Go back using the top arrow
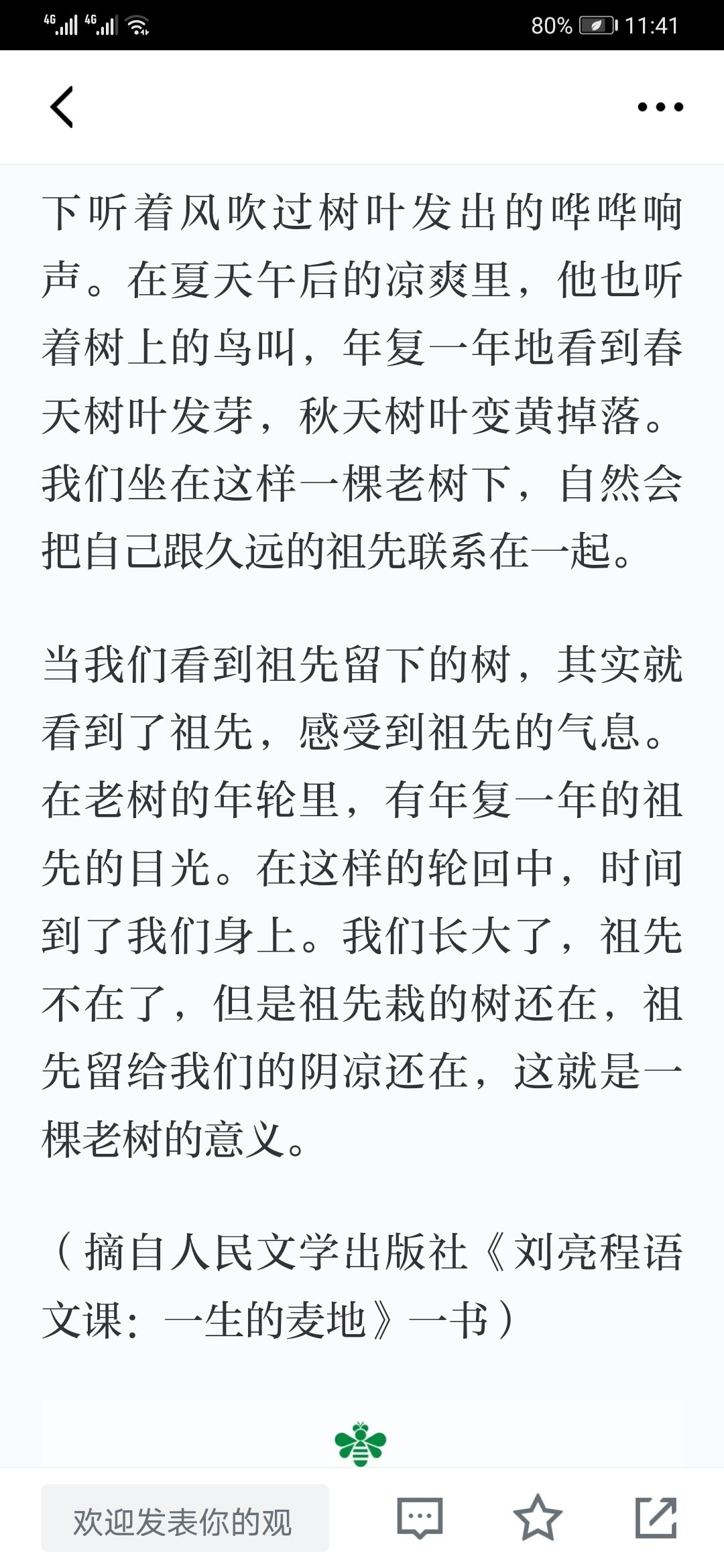The image size is (724, 1568). tap(62, 107)
